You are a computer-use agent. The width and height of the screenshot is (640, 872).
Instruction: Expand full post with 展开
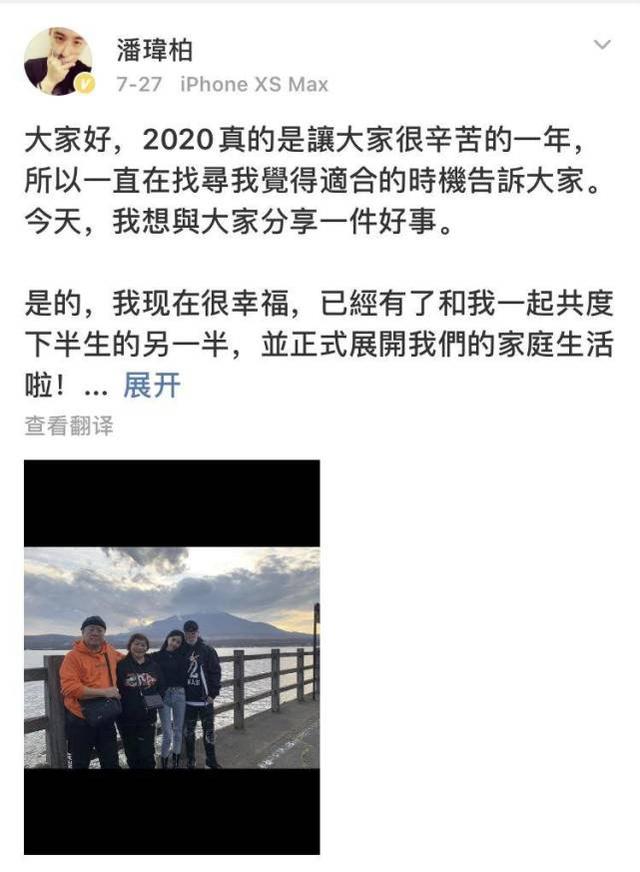[151, 385]
